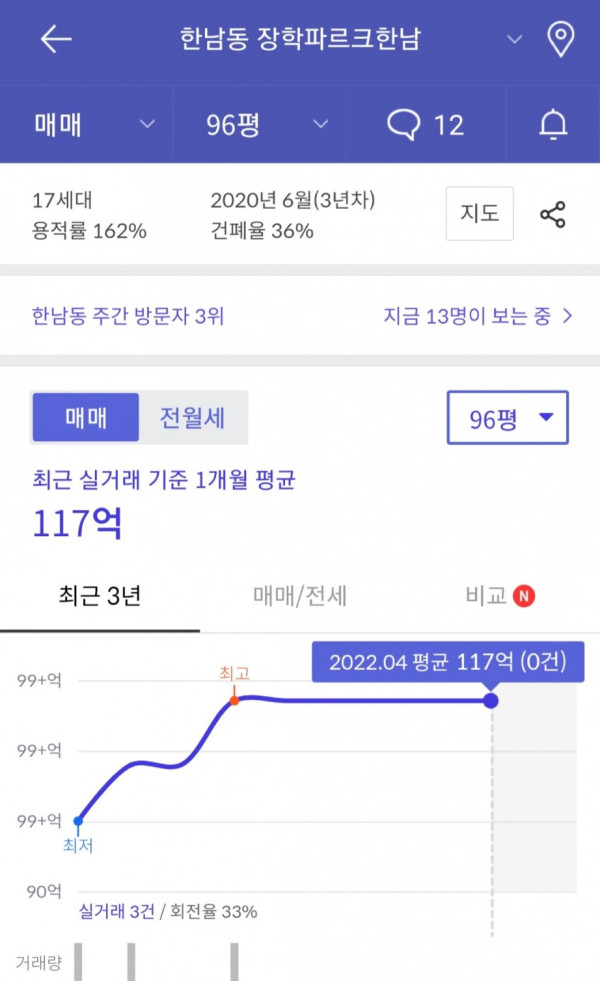Open the 12 comments bubble
Screen dimensions: 600x981
click(x=426, y=125)
